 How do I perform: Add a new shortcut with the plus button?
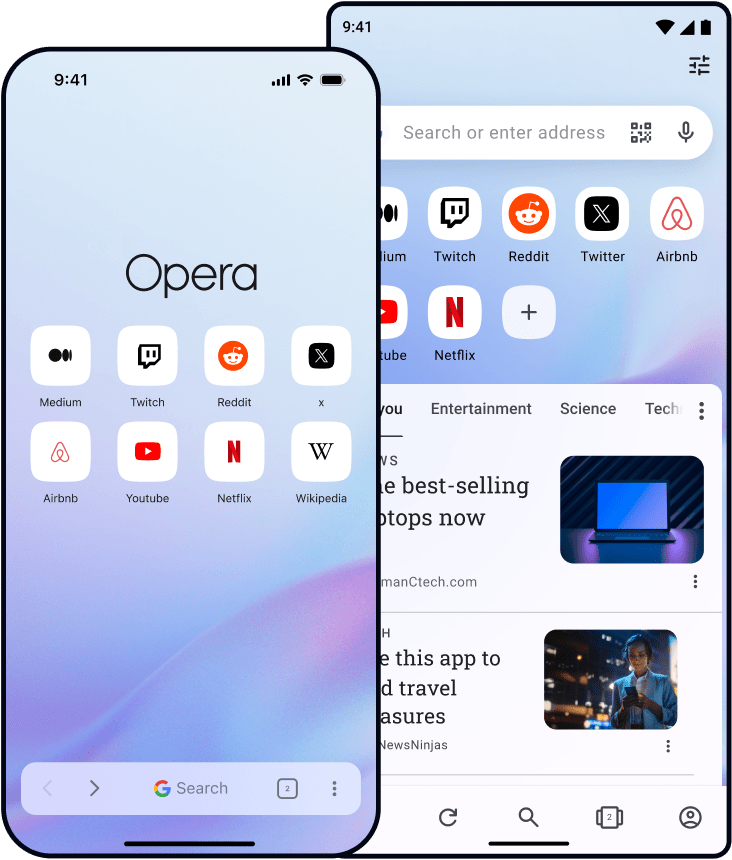point(528,312)
